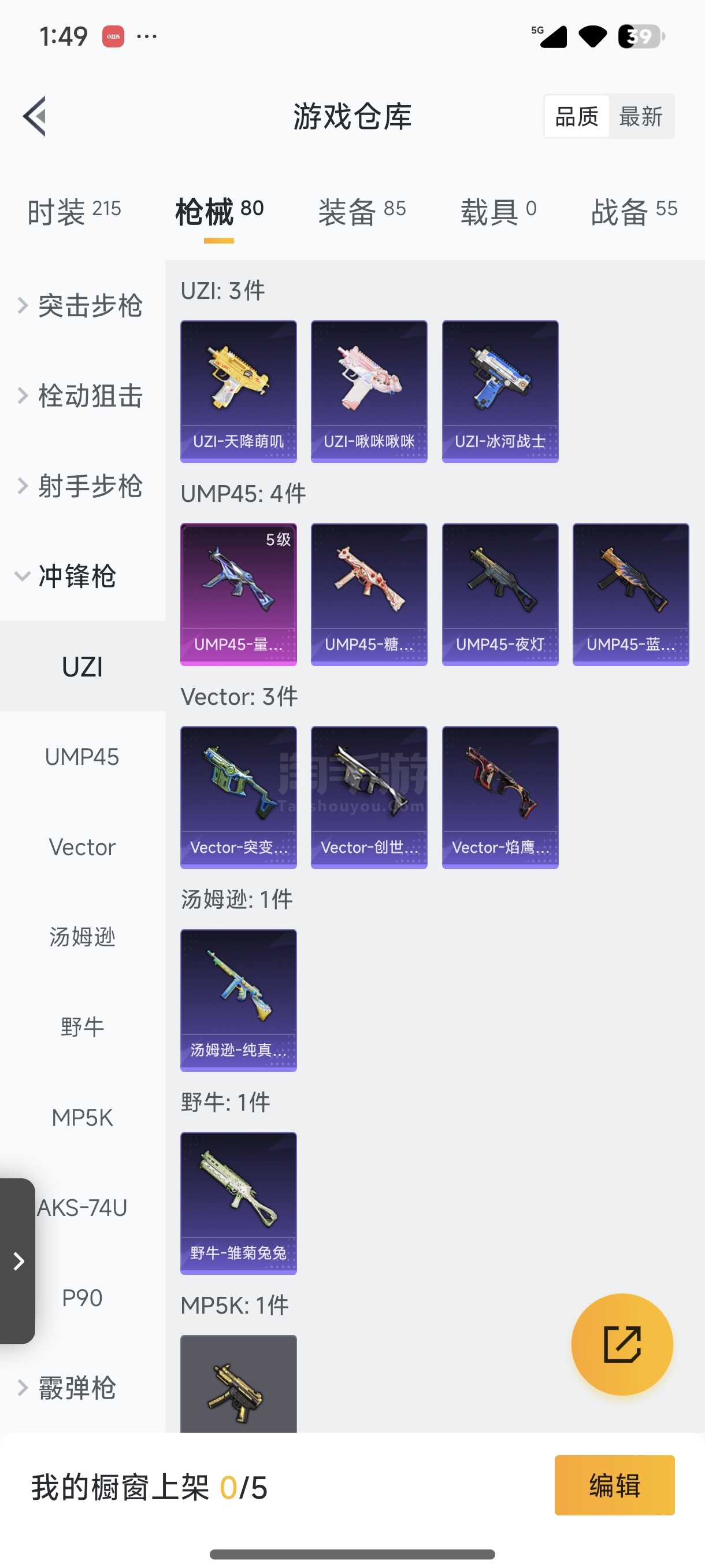Expand the 突击步枪 category
The image size is (705, 1568).
(x=82, y=305)
